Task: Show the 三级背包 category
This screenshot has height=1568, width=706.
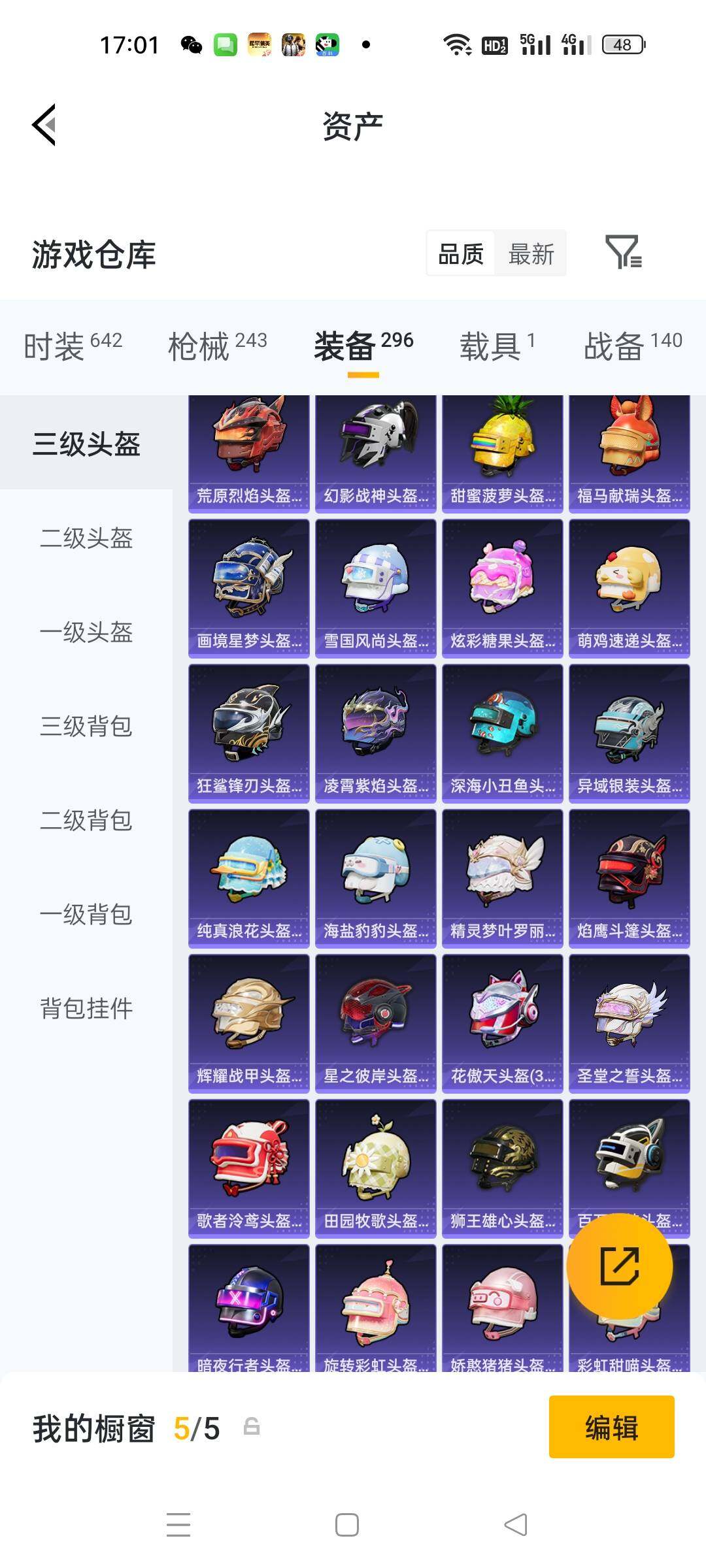Action: 86,727
